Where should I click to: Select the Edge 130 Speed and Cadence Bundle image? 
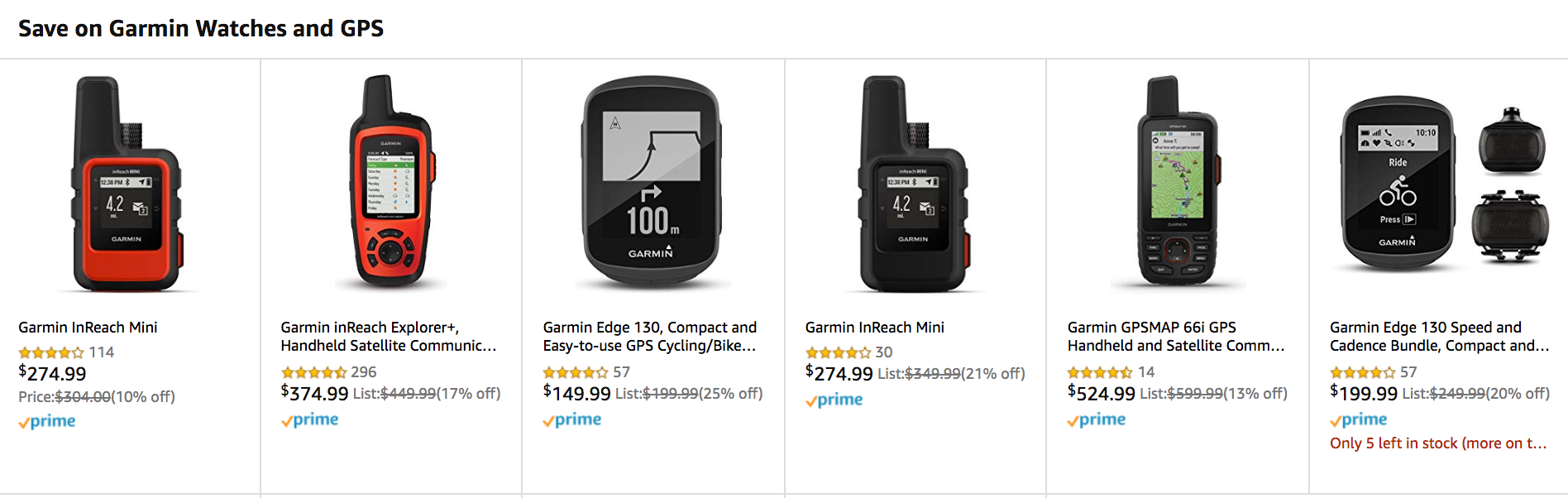pos(1439,182)
